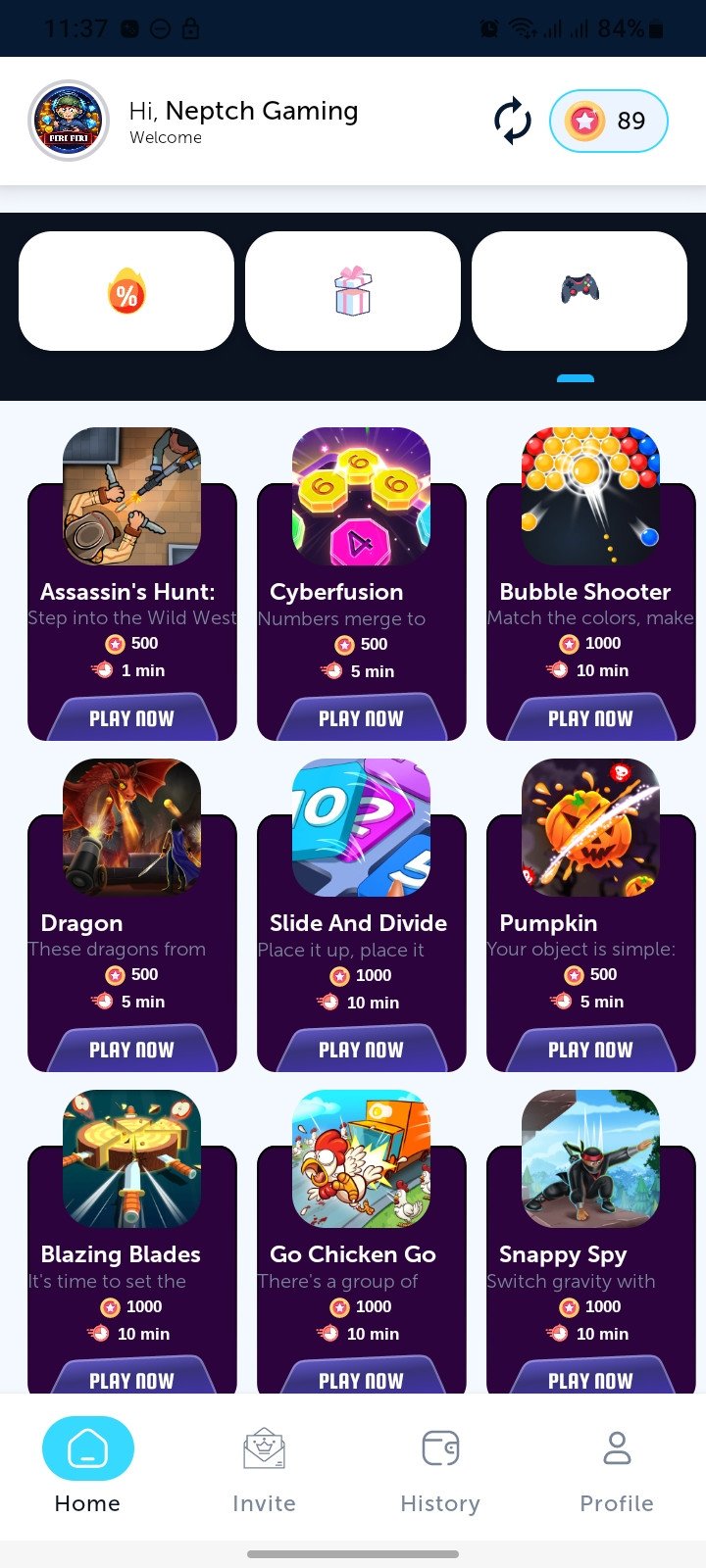Play now Slide And Divide game
Image resolution: width=706 pixels, height=1568 pixels.
click(361, 1050)
